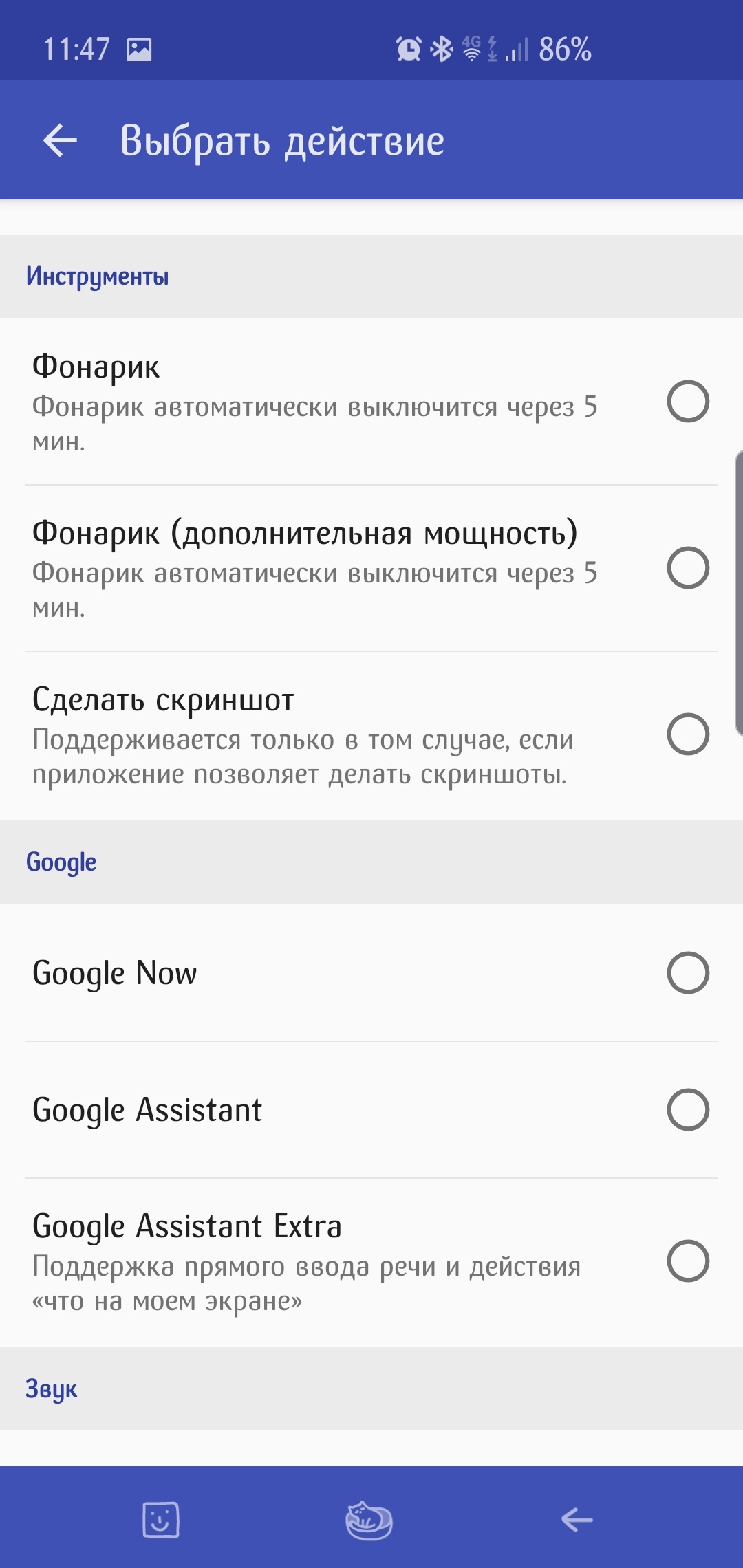Pick the Google Now option

pyautogui.click(x=371, y=972)
